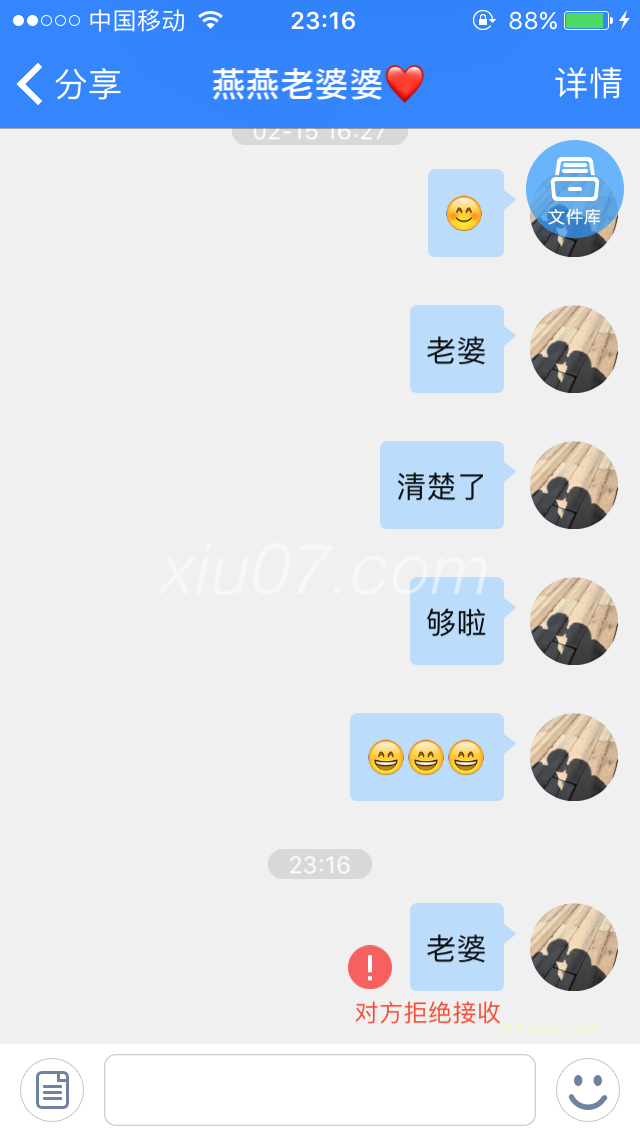The height and width of the screenshot is (1136, 640).
Task: Open the document attachment icon
Action: coord(52,1090)
